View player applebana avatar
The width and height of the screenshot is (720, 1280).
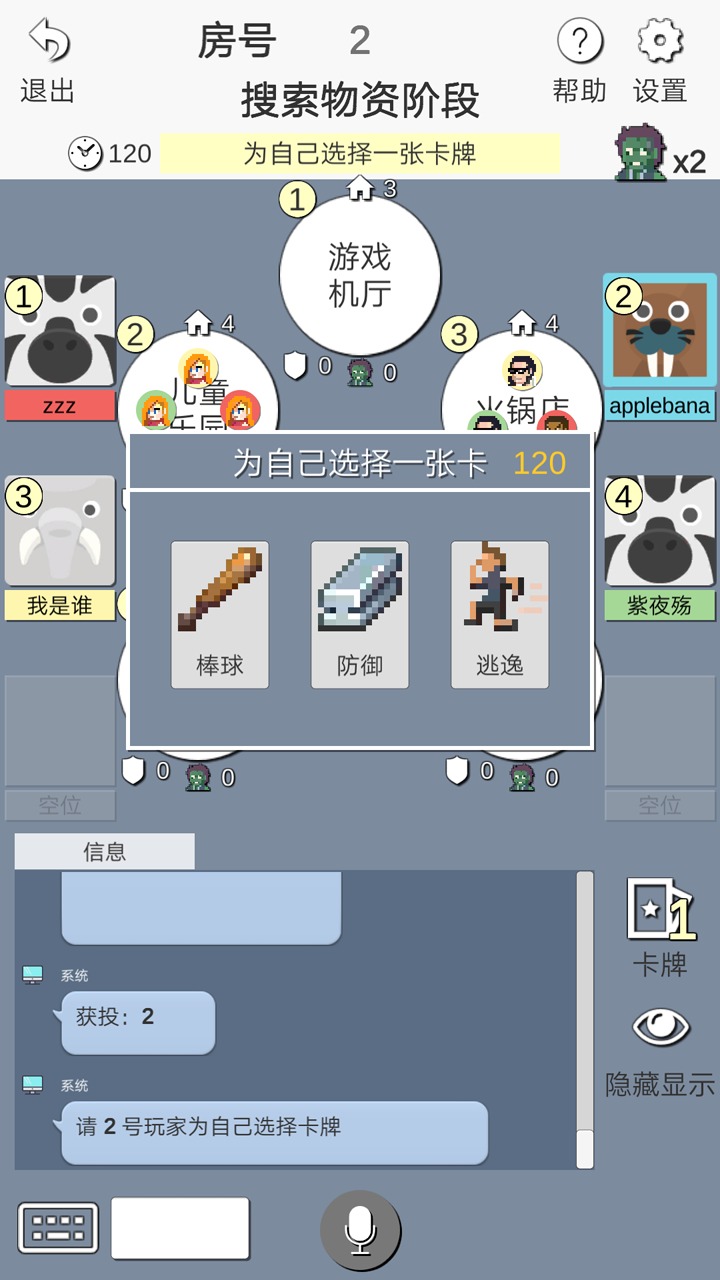(660, 331)
